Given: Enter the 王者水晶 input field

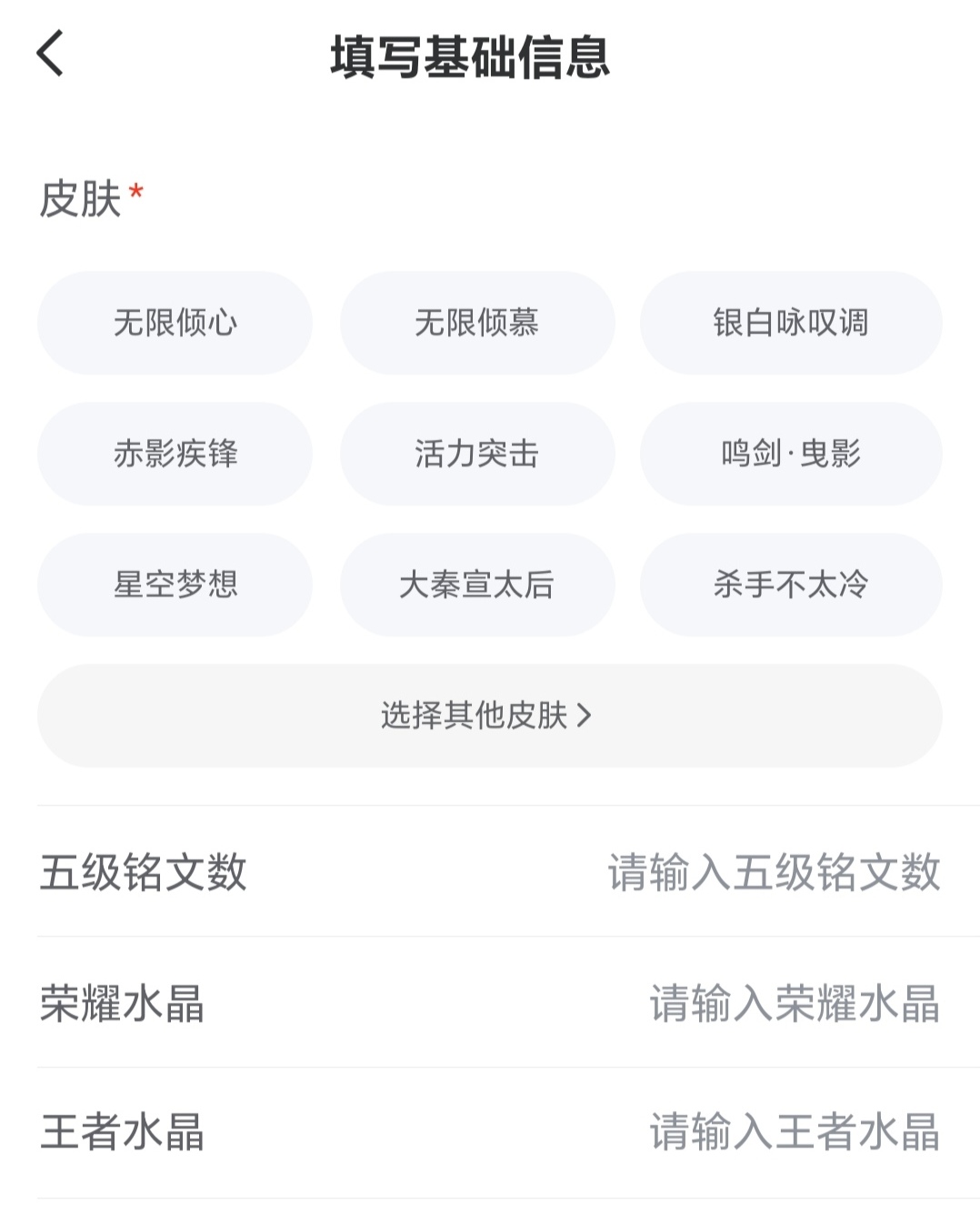Looking at the screenshot, I should pos(794,1132).
